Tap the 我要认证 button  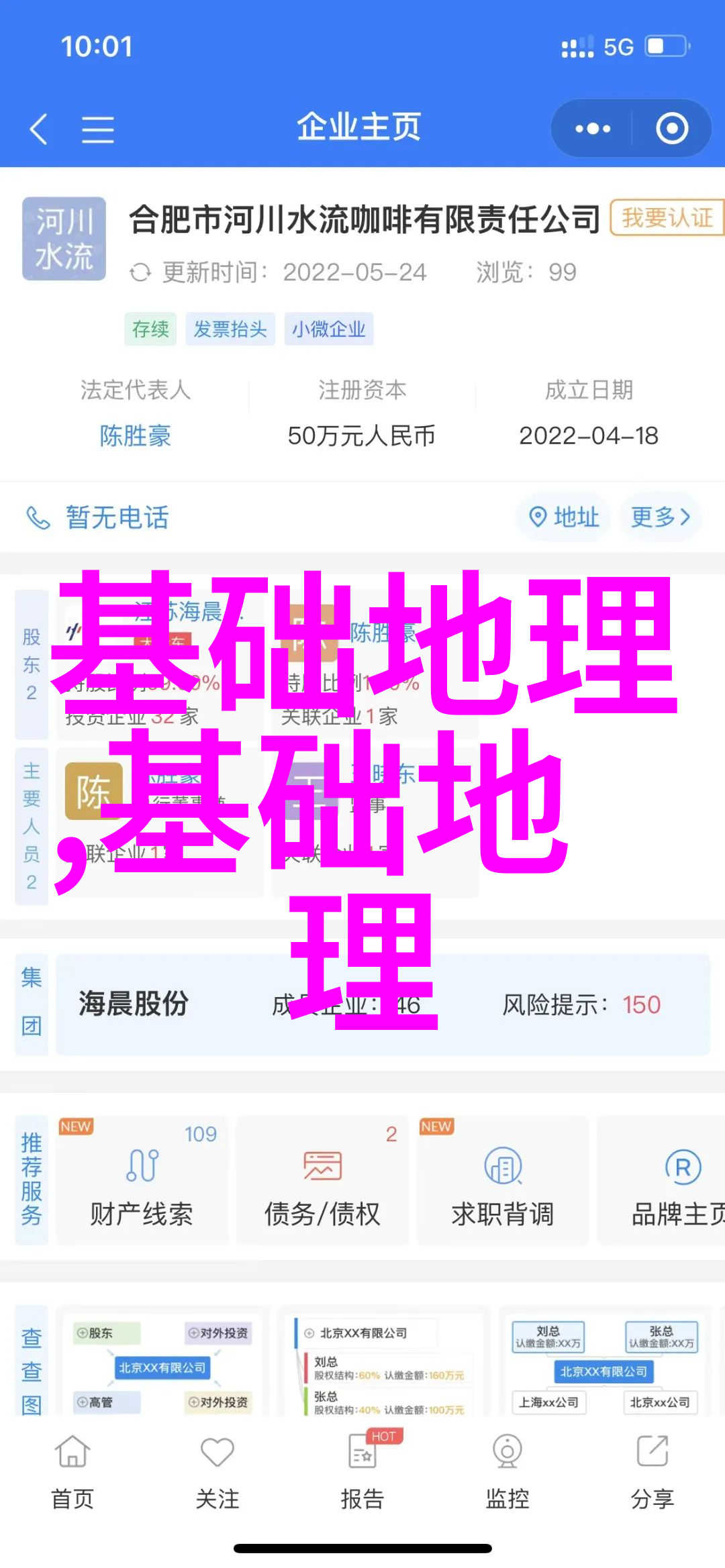666,218
